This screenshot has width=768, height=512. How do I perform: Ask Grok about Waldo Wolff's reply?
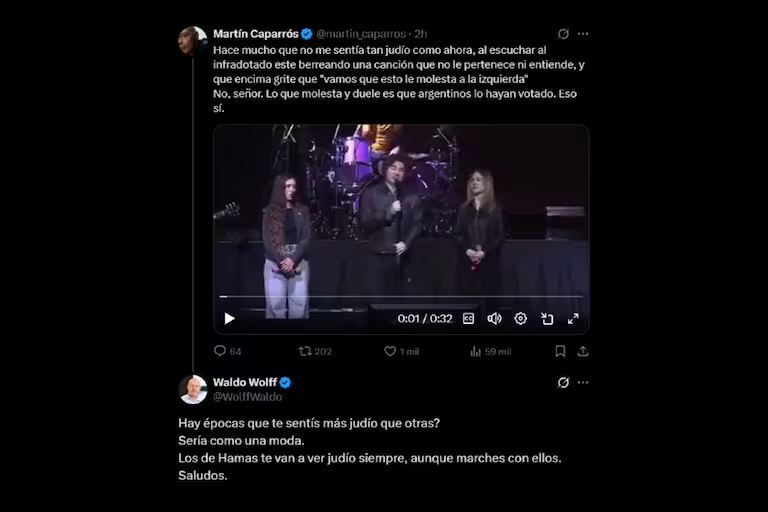[563, 382]
